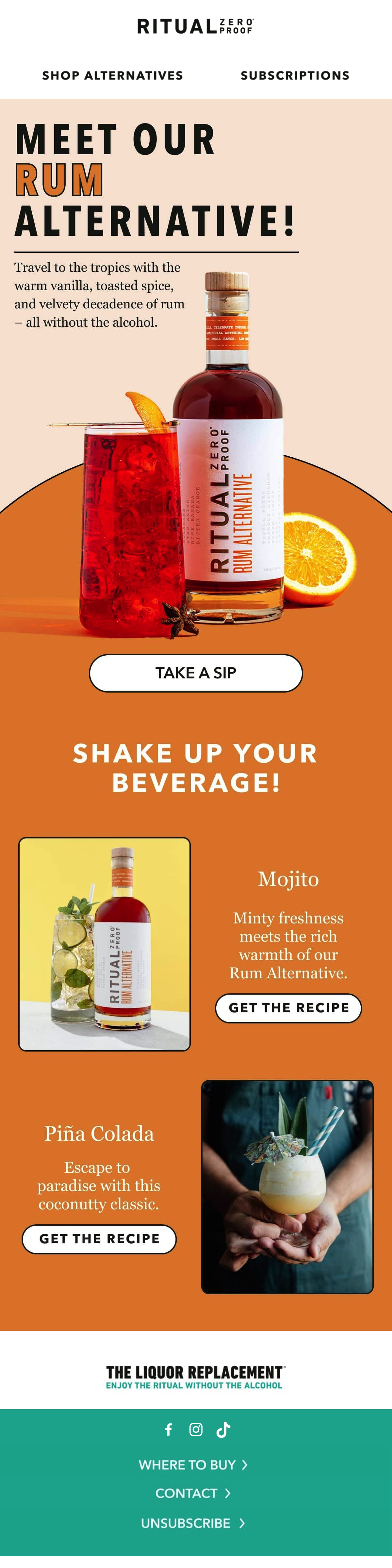Open the TikTok profile
392x1568 pixels.
pyautogui.click(x=223, y=1429)
